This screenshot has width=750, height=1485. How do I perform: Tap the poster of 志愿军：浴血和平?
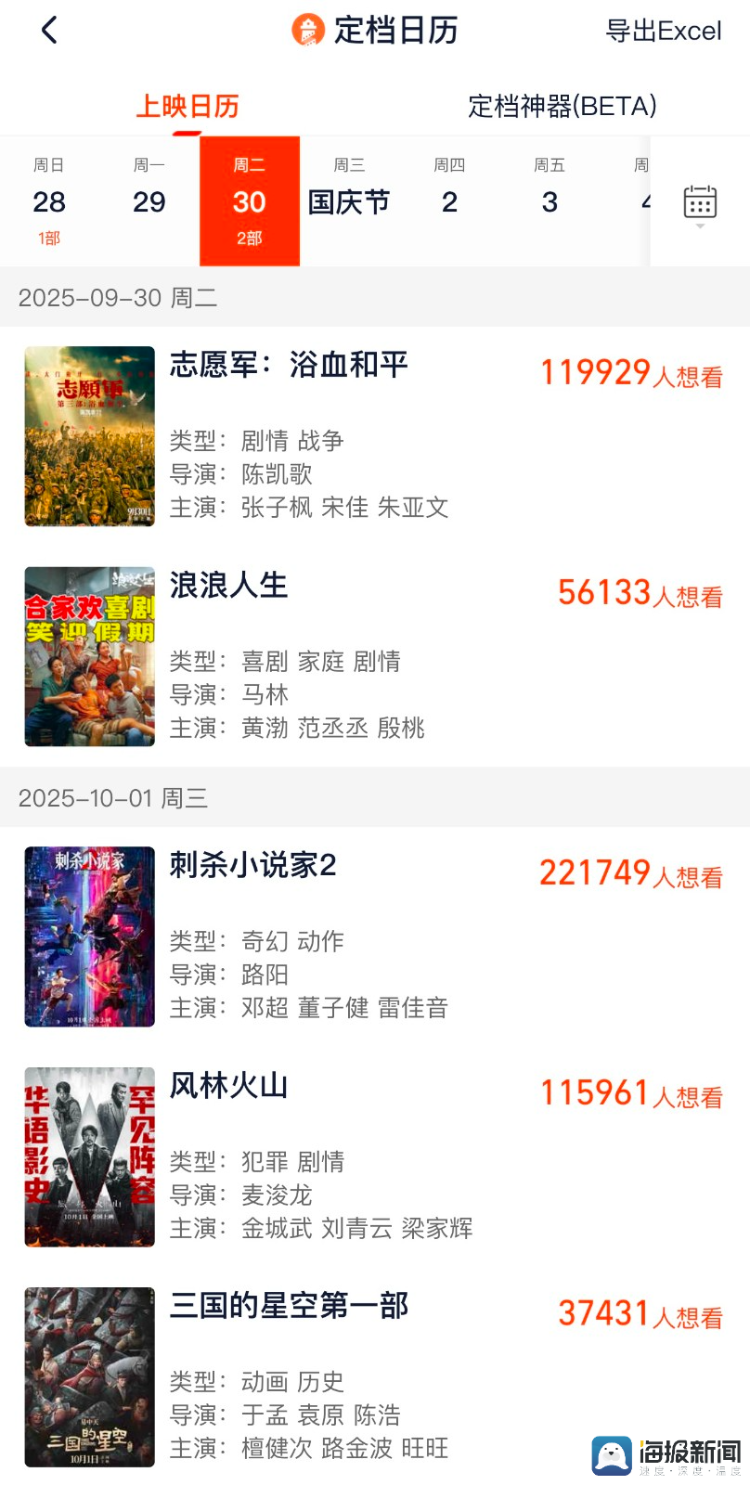[88, 434]
